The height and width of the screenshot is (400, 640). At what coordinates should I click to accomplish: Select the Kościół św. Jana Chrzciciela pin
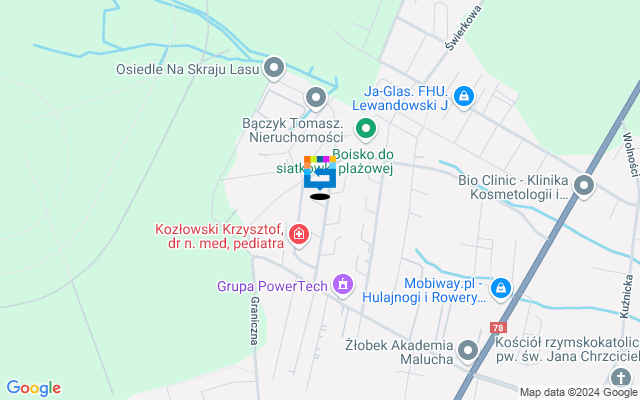[x=622, y=378]
